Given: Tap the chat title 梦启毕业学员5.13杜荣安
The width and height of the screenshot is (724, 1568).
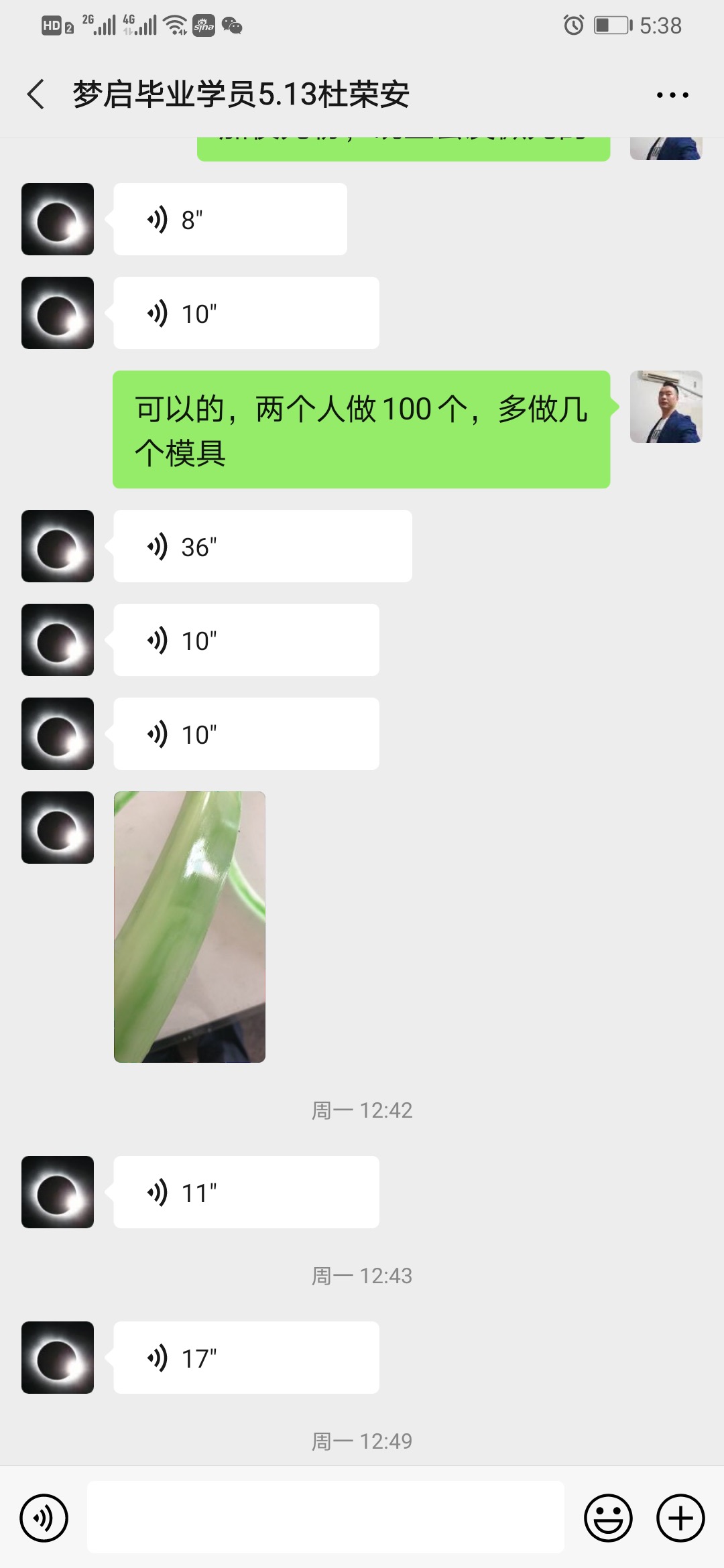Looking at the screenshot, I should click(241, 94).
